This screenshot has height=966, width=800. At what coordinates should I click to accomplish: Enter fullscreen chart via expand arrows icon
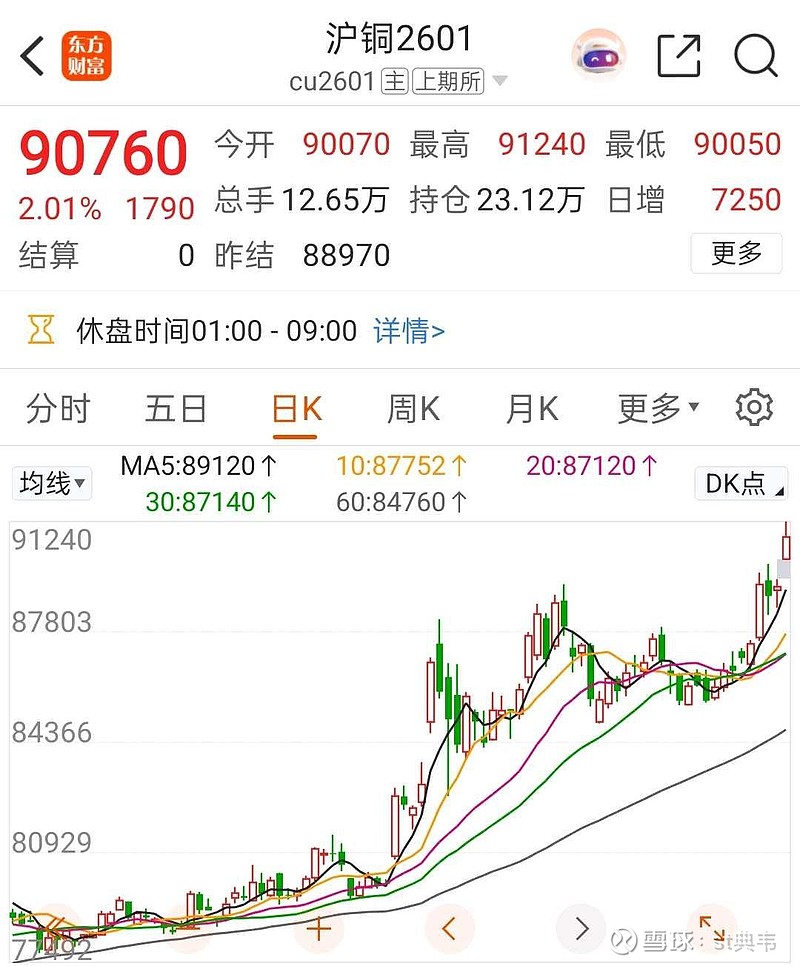tap(713, 928)
